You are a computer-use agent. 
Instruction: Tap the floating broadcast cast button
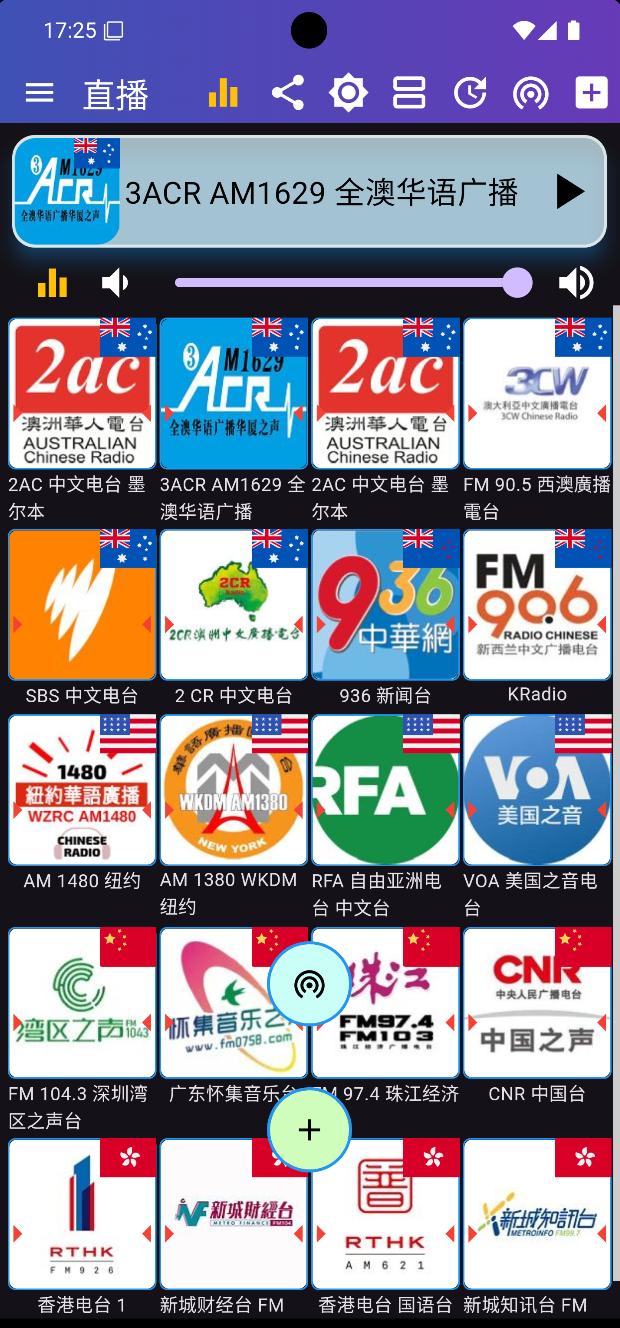(x=309, y=984)
